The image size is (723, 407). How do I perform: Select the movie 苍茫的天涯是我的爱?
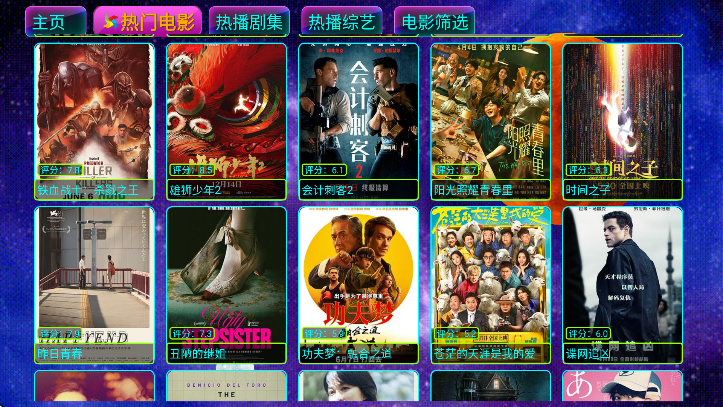pos(491,285)
